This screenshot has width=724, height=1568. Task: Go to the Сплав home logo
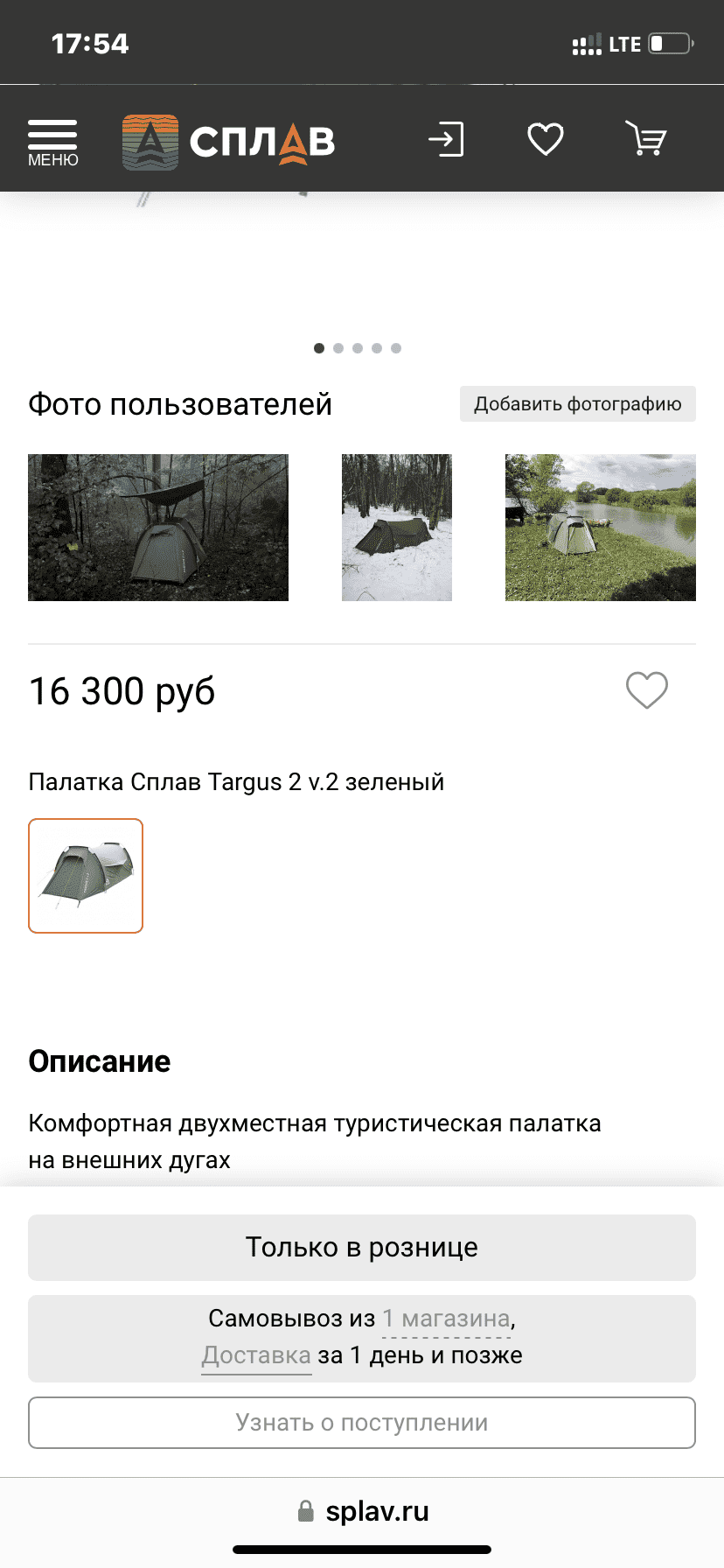point(229,141)
